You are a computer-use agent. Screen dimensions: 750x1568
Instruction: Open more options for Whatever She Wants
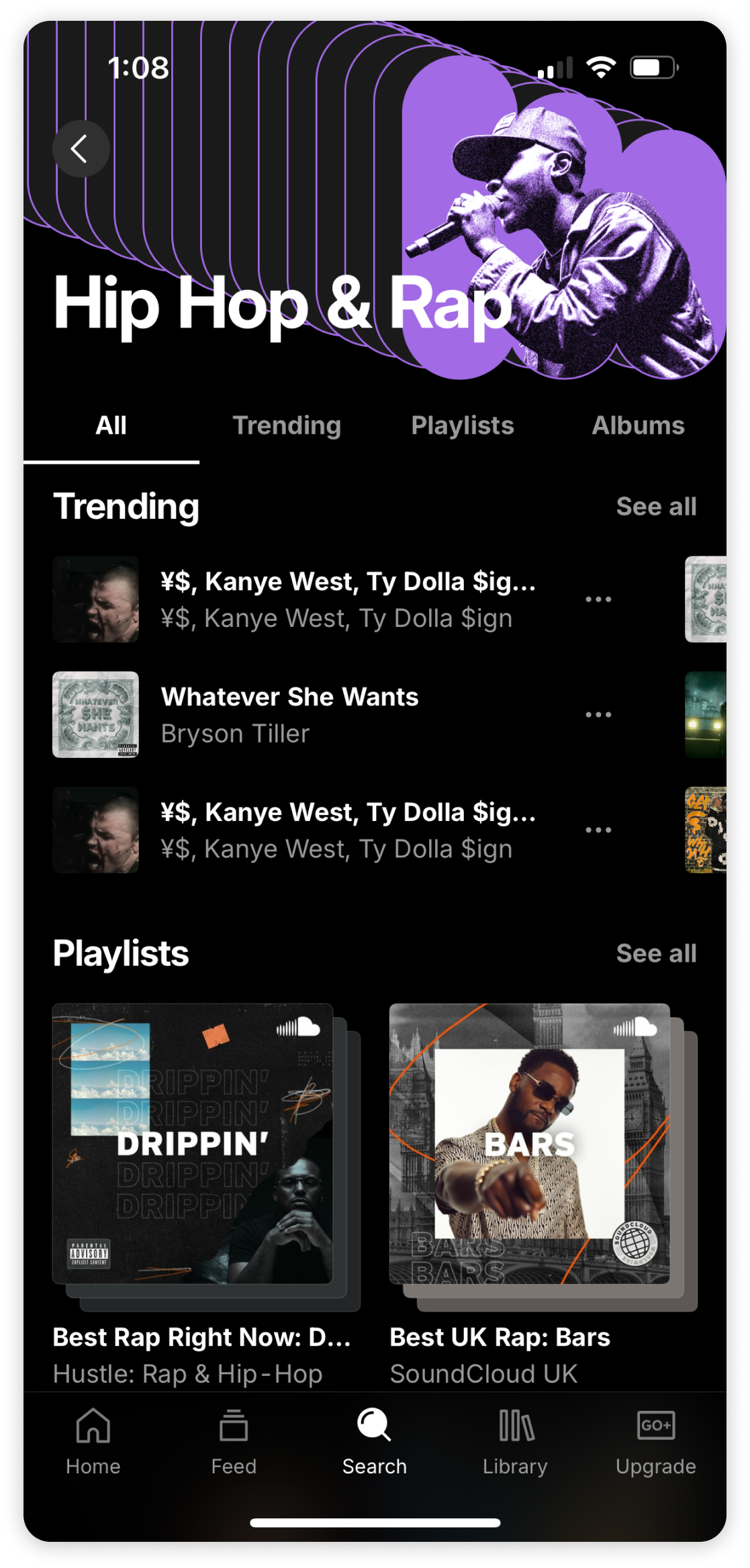click(598, 714)
